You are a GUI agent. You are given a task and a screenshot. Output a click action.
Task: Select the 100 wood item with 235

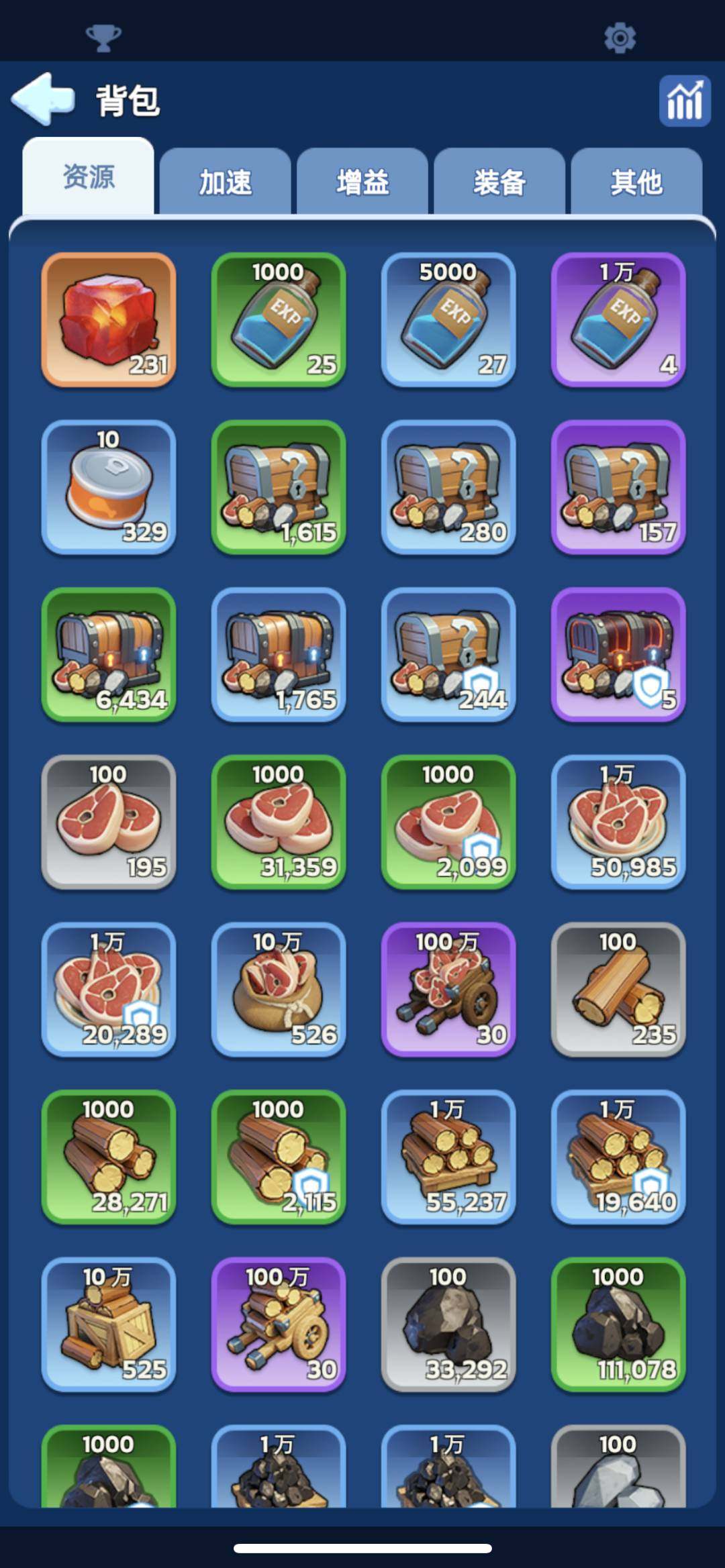click(618, 989)
